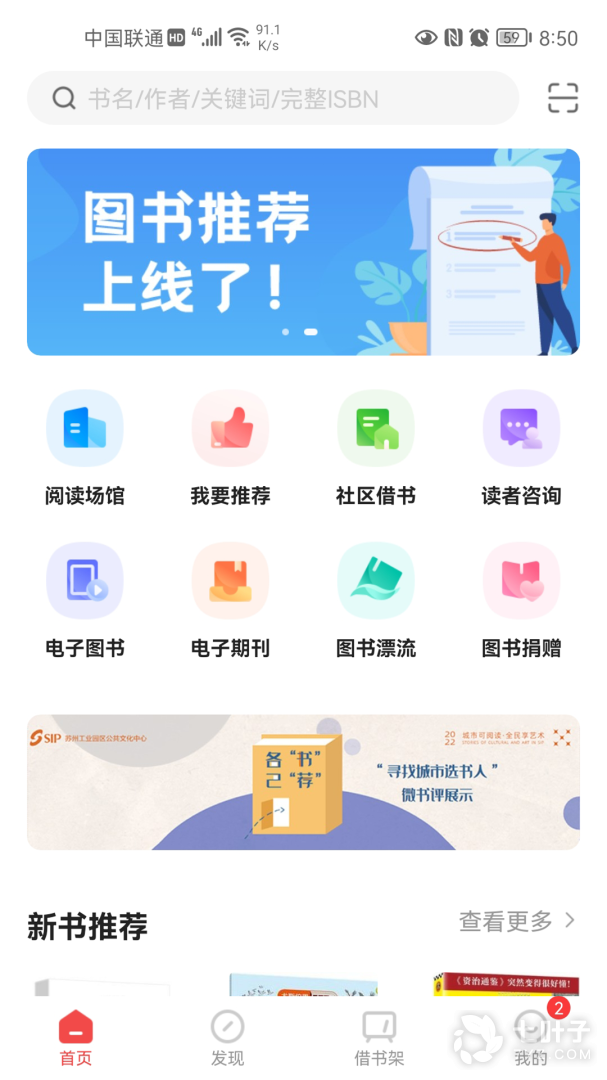Open 读者咨询

pos(521,447)
